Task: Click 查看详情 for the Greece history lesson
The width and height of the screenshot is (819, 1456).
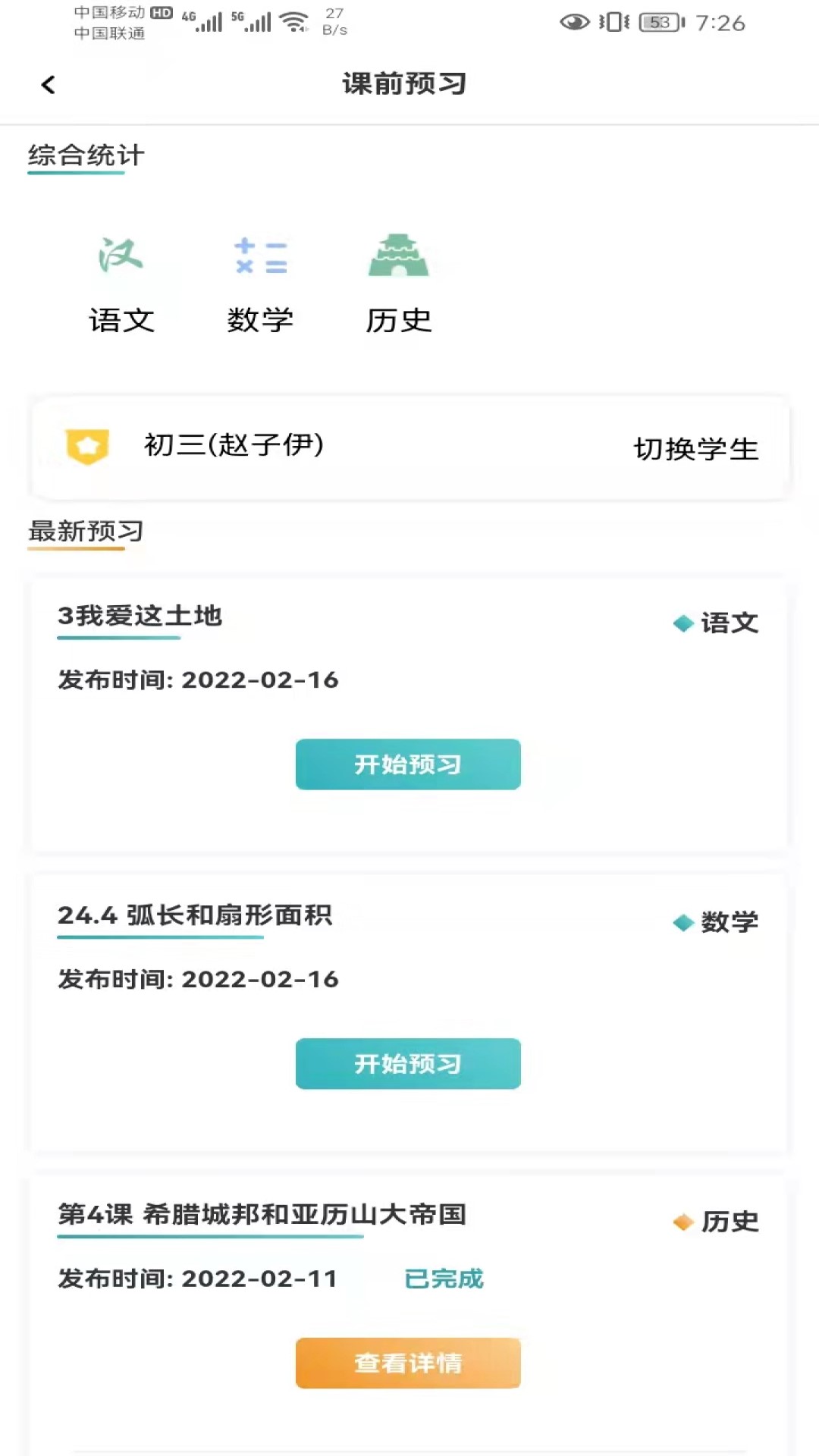Action: click(x=407, y=1363)
